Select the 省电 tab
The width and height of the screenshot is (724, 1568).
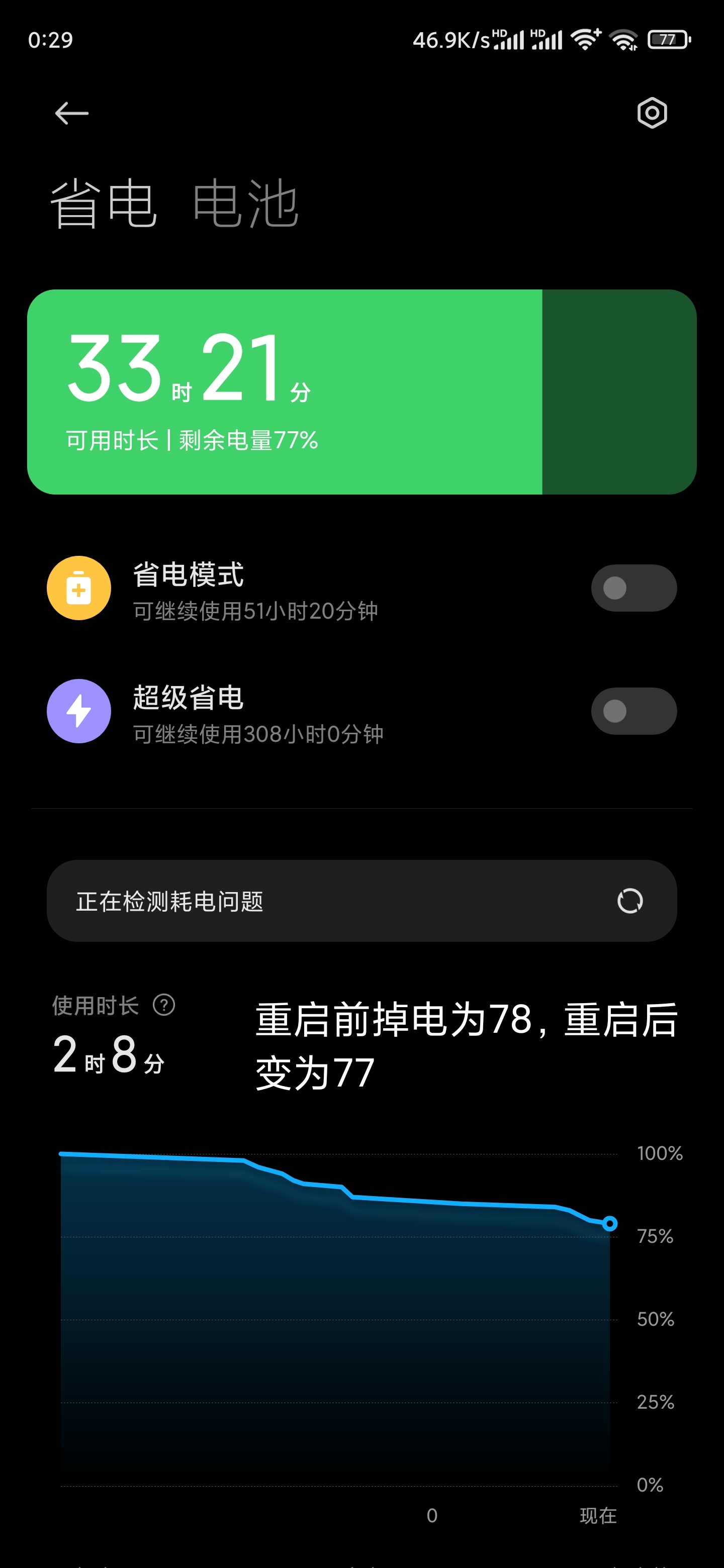pyautogui.click(x=104, y=204)
